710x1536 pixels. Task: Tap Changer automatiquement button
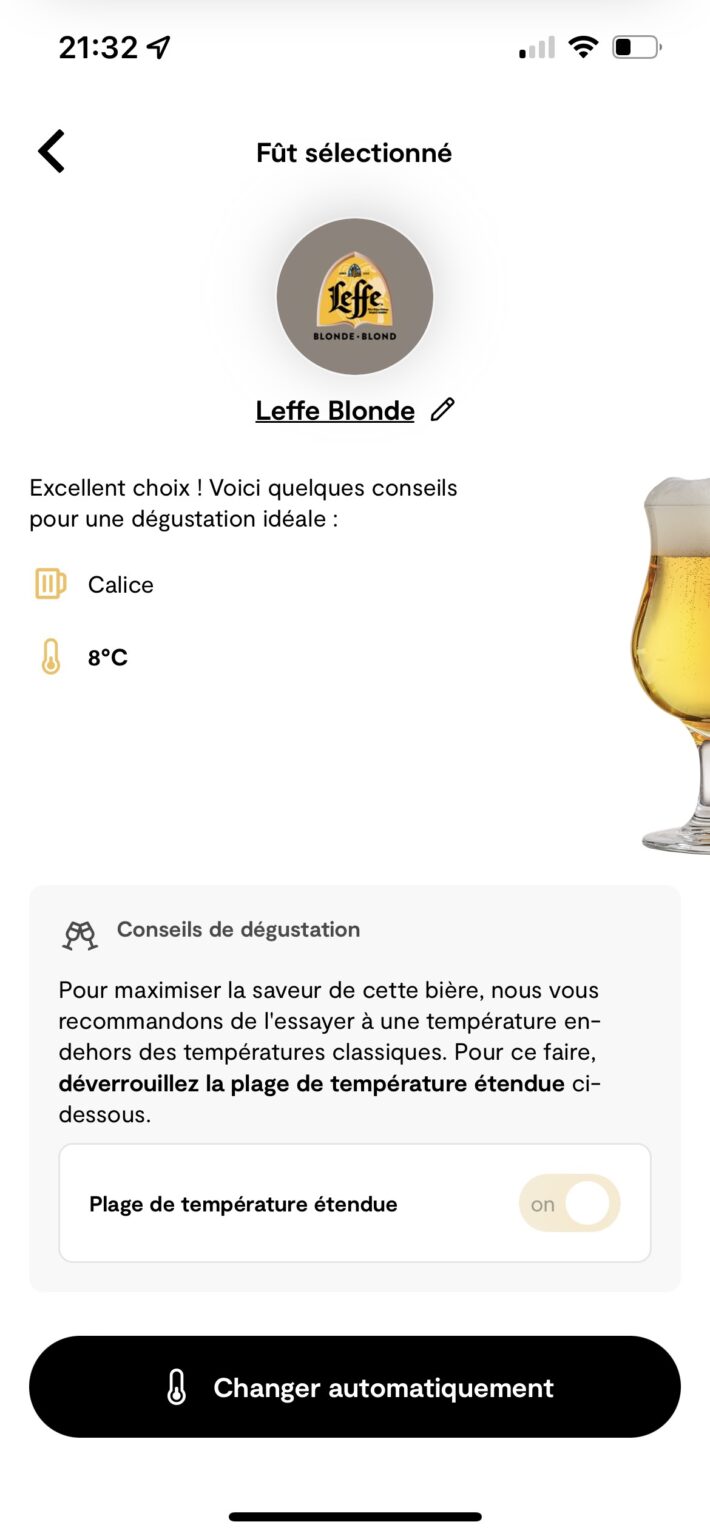tap(355, 1387)
